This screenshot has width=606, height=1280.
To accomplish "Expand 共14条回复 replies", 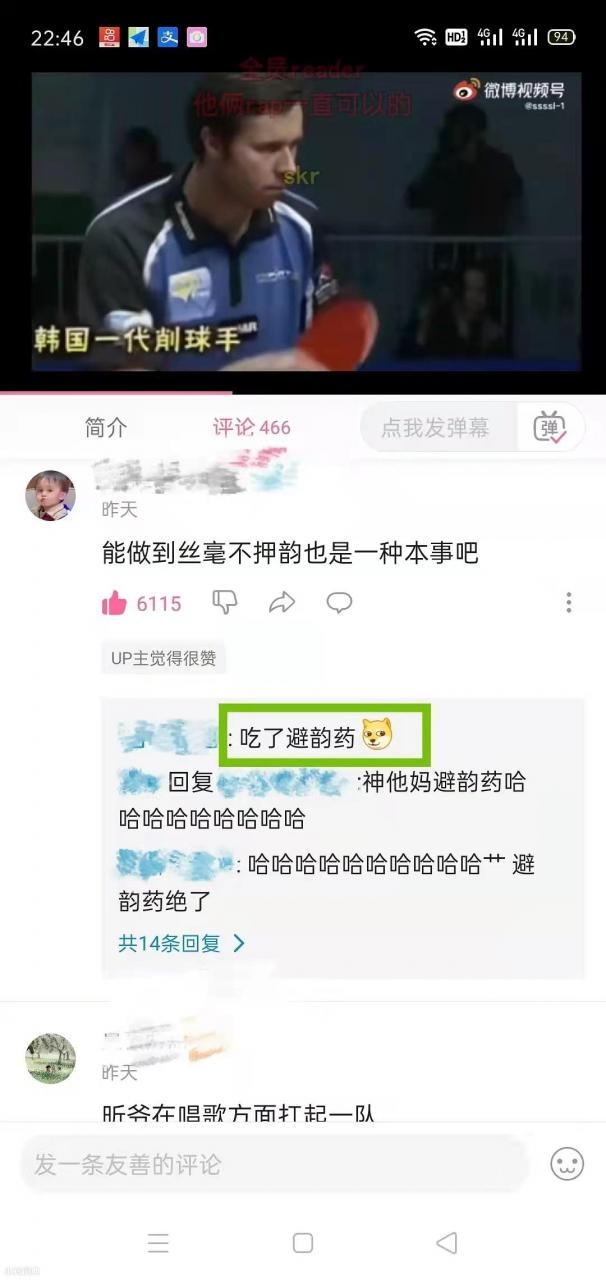I will tap(181, 943).
